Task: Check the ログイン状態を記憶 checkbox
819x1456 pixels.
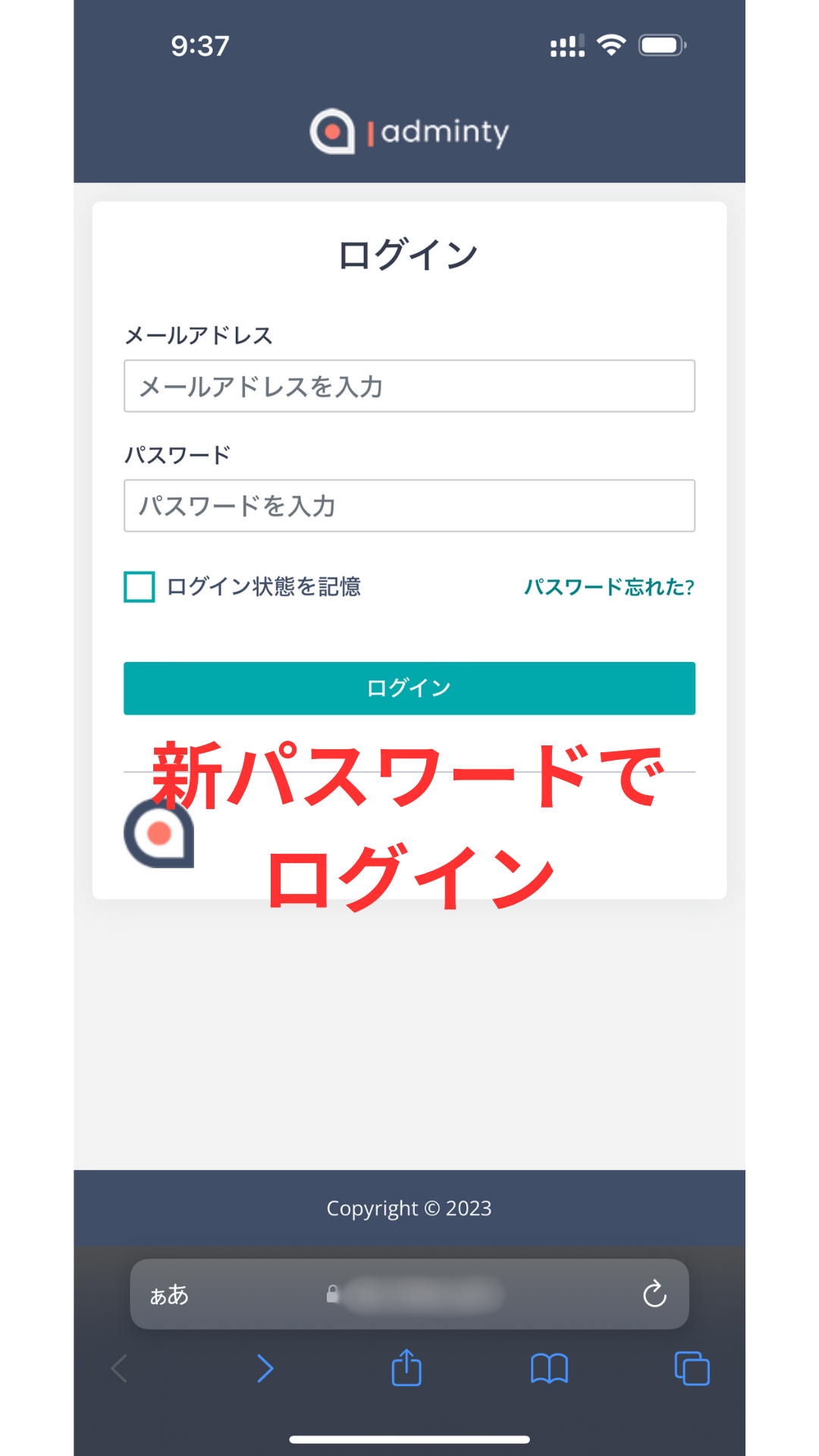Action: [140, 587]
